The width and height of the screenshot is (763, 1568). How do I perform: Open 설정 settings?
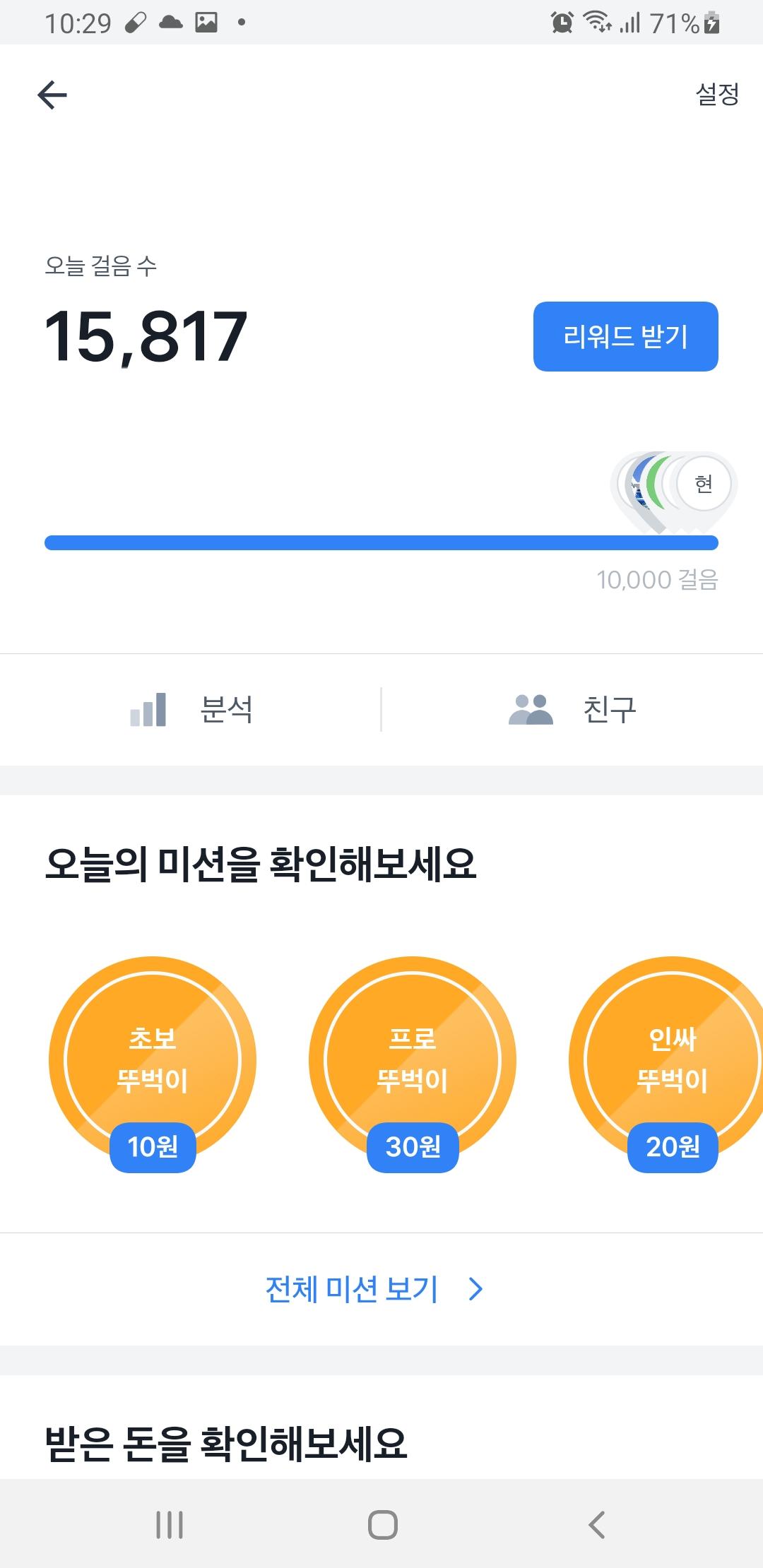tap(717, 94)
